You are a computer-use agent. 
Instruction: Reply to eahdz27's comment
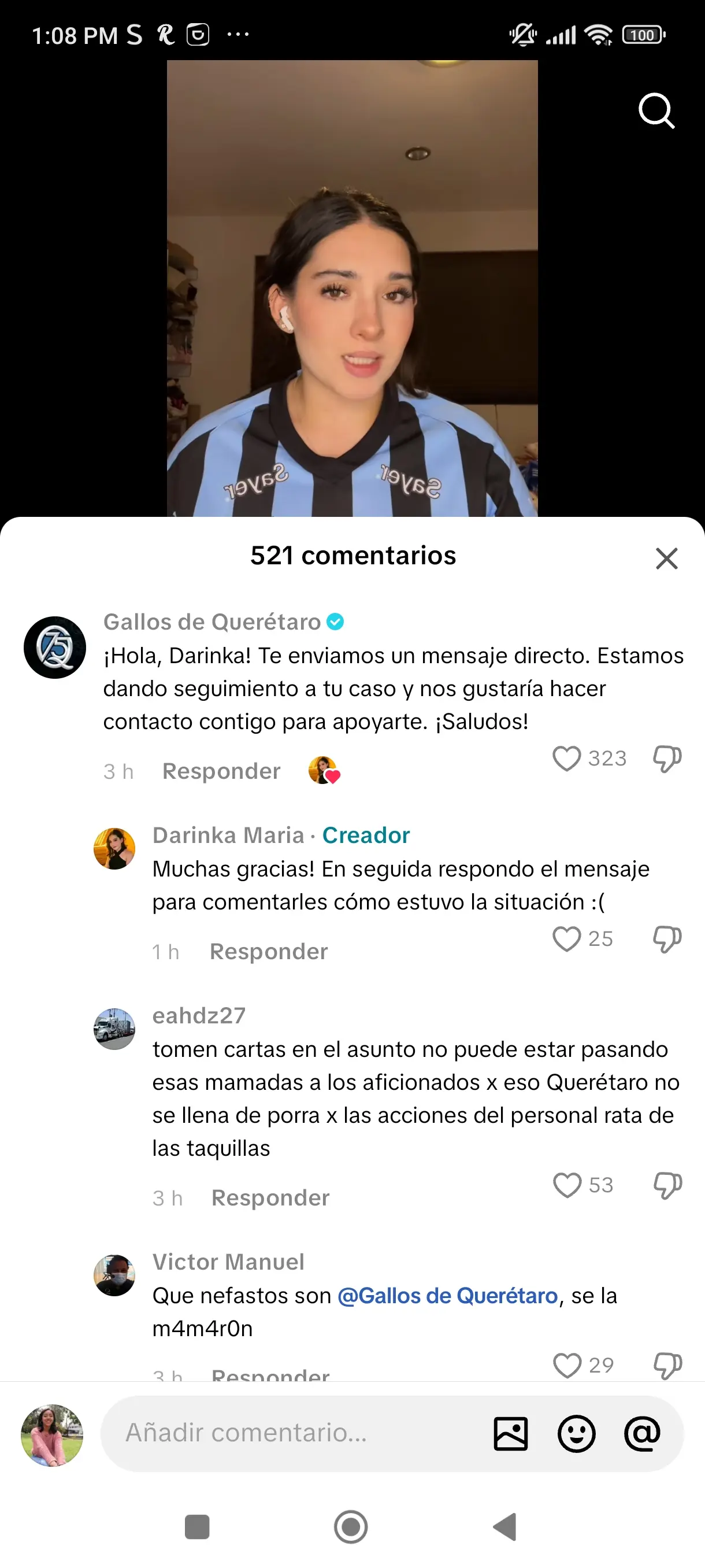(x=270, y=1197)
